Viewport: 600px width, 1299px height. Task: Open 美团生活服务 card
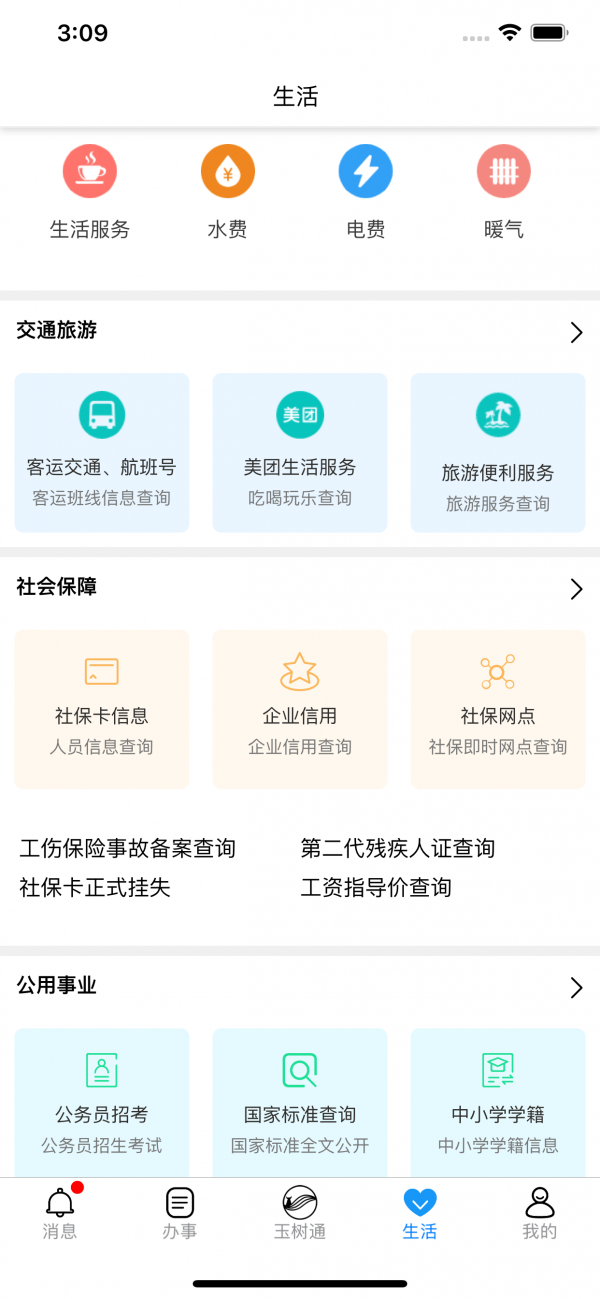300,452
